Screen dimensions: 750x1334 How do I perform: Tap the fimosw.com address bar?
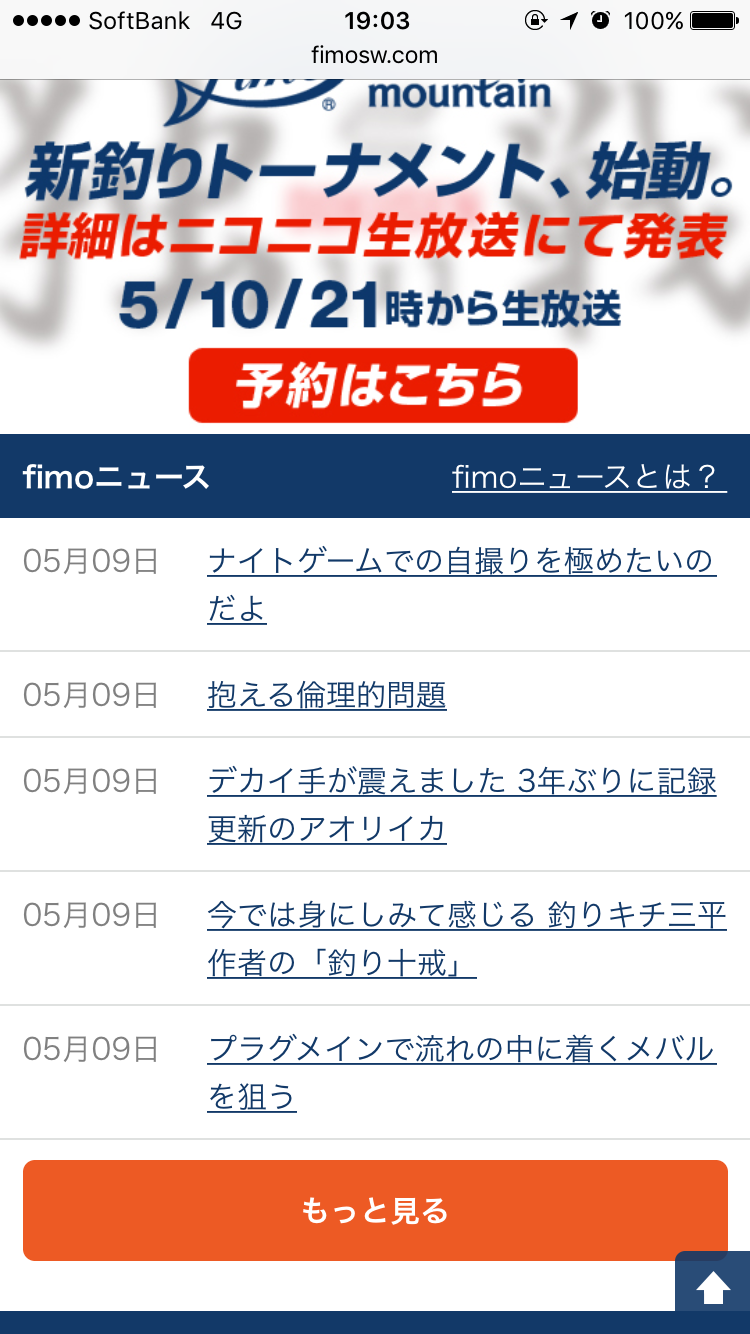point(375,55)
